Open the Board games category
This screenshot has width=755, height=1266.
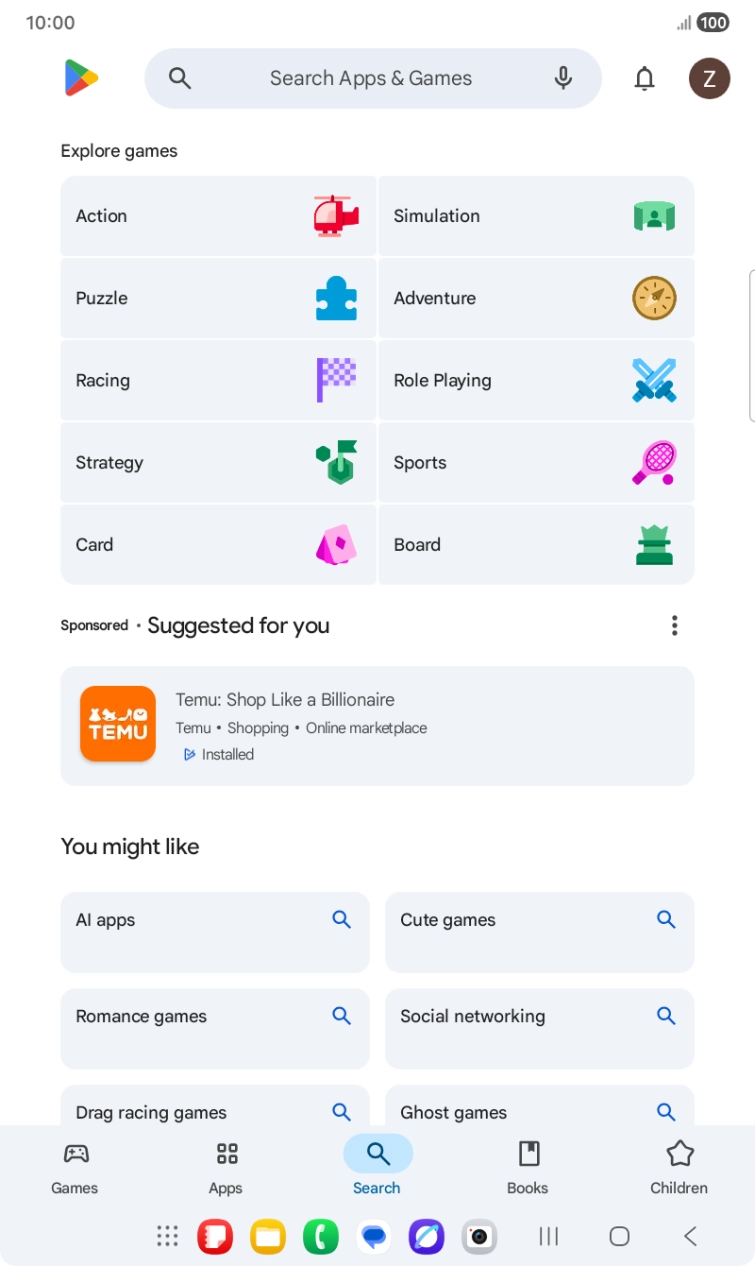[536, 544]
